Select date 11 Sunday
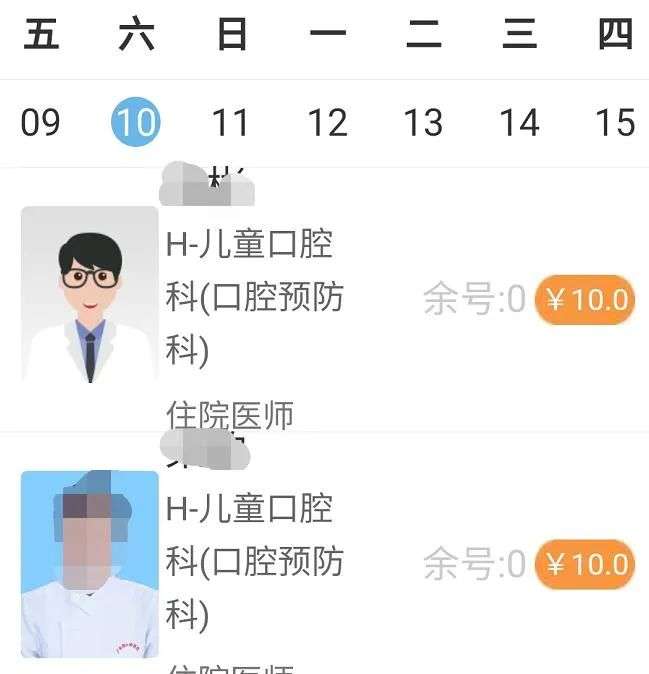The width and height of the screenshot is (649, 674). pyautogui.click(x=231, y=123)
